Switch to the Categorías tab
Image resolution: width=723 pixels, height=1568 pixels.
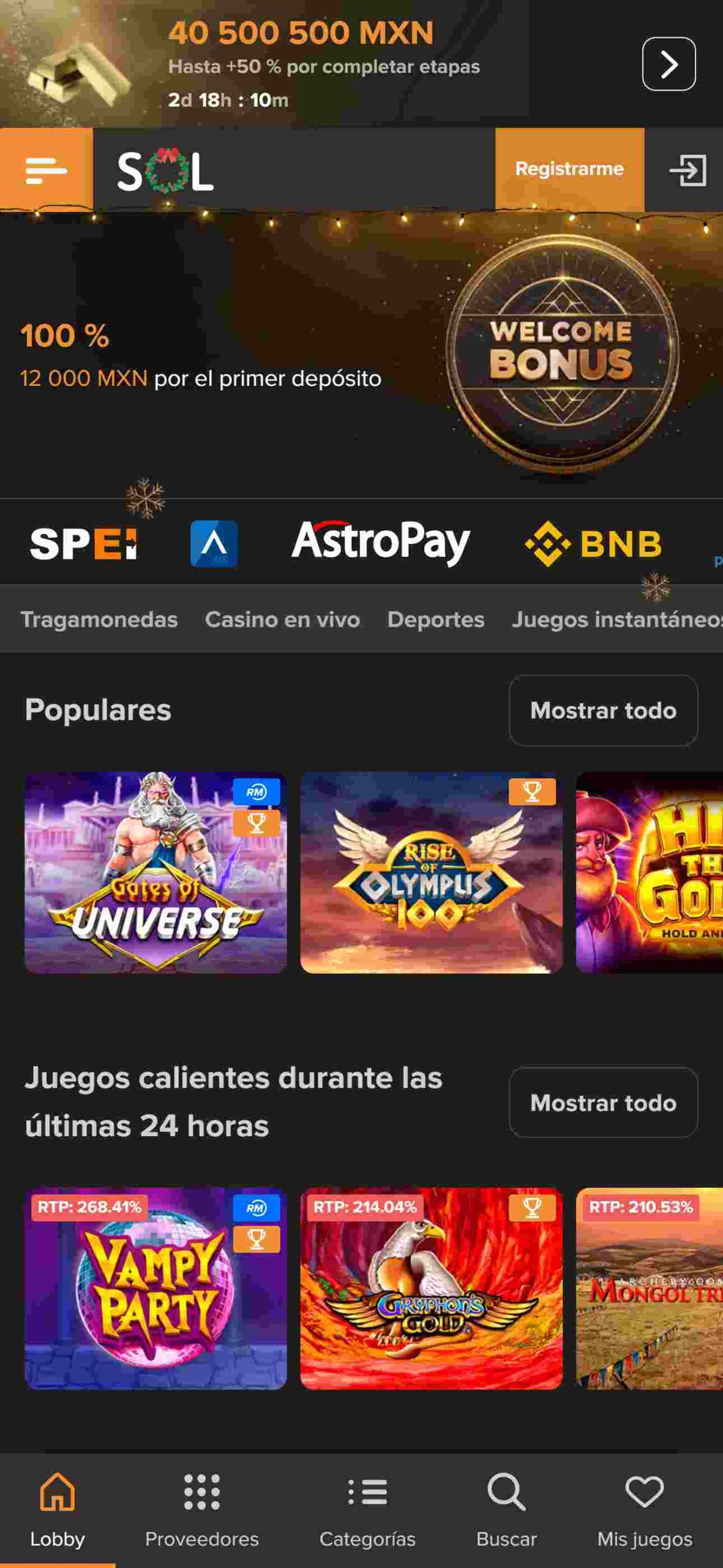tap(367, 1510)
